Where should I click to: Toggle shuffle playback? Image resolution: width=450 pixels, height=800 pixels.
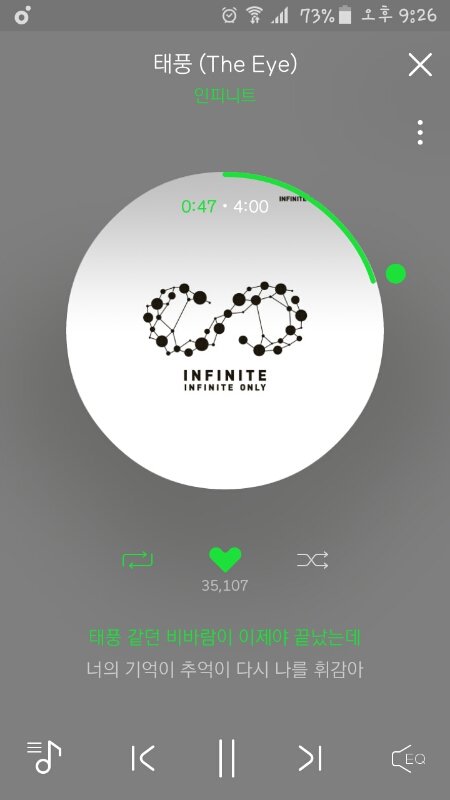pyautogui.click(x=313, y=561)
